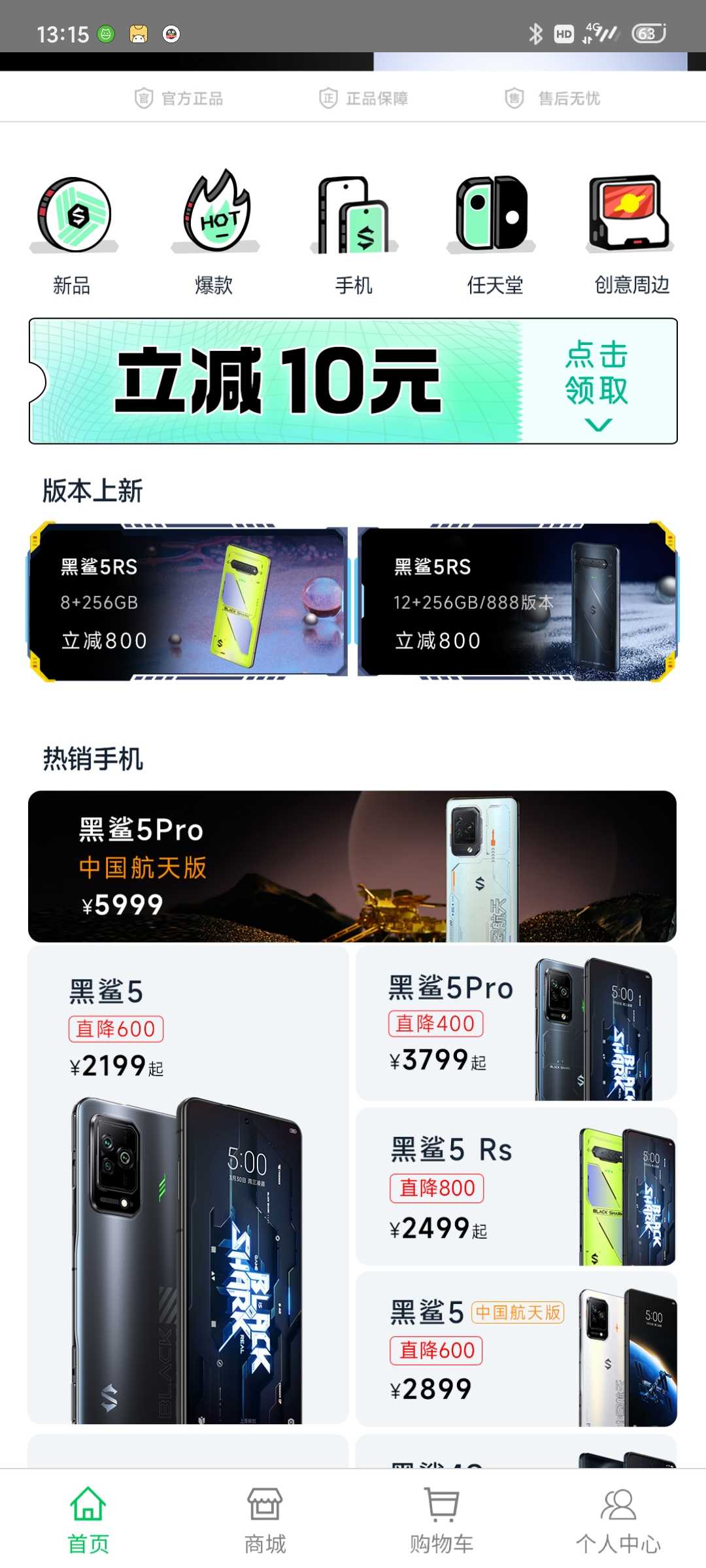View the 黑鲨5 中国航天版 ¥2899 card
Viewport: 706px width, 1568px height.
(516, 1350)
